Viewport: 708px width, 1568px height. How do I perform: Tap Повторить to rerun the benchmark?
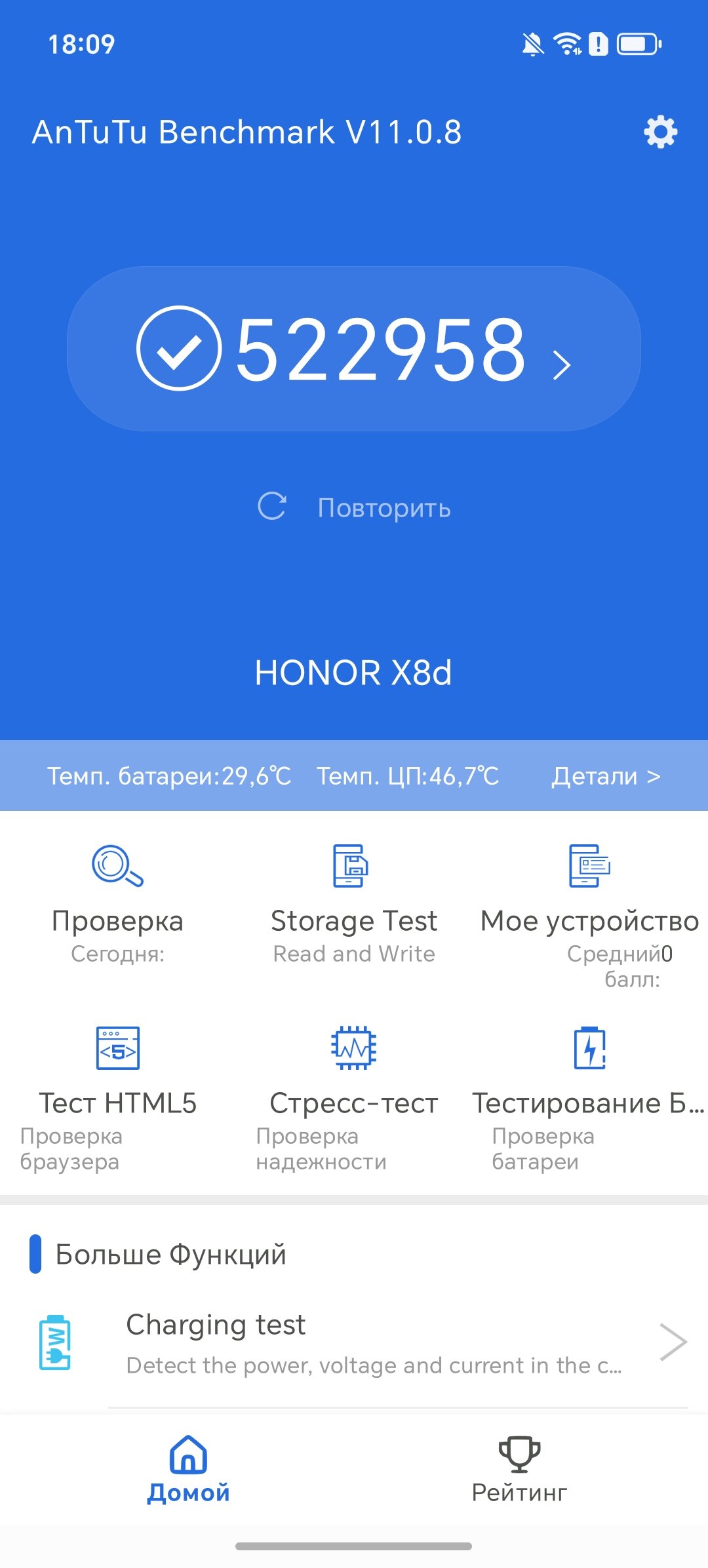pyautogui.click(x=354, y=507)
